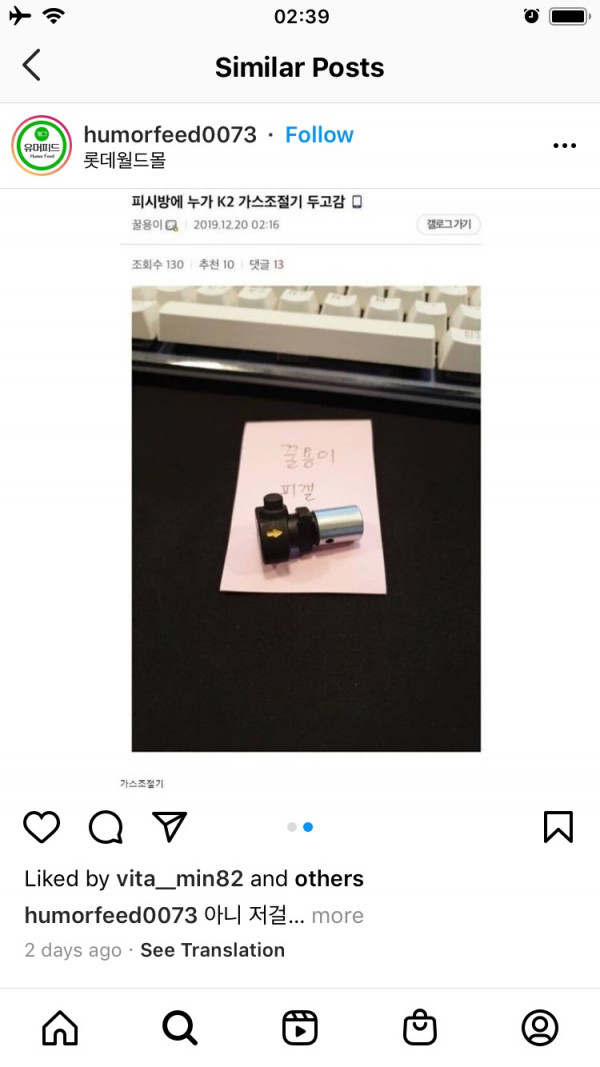Save the post with the bookmark icon
The image size is (600, 1067).
[557, 826]
